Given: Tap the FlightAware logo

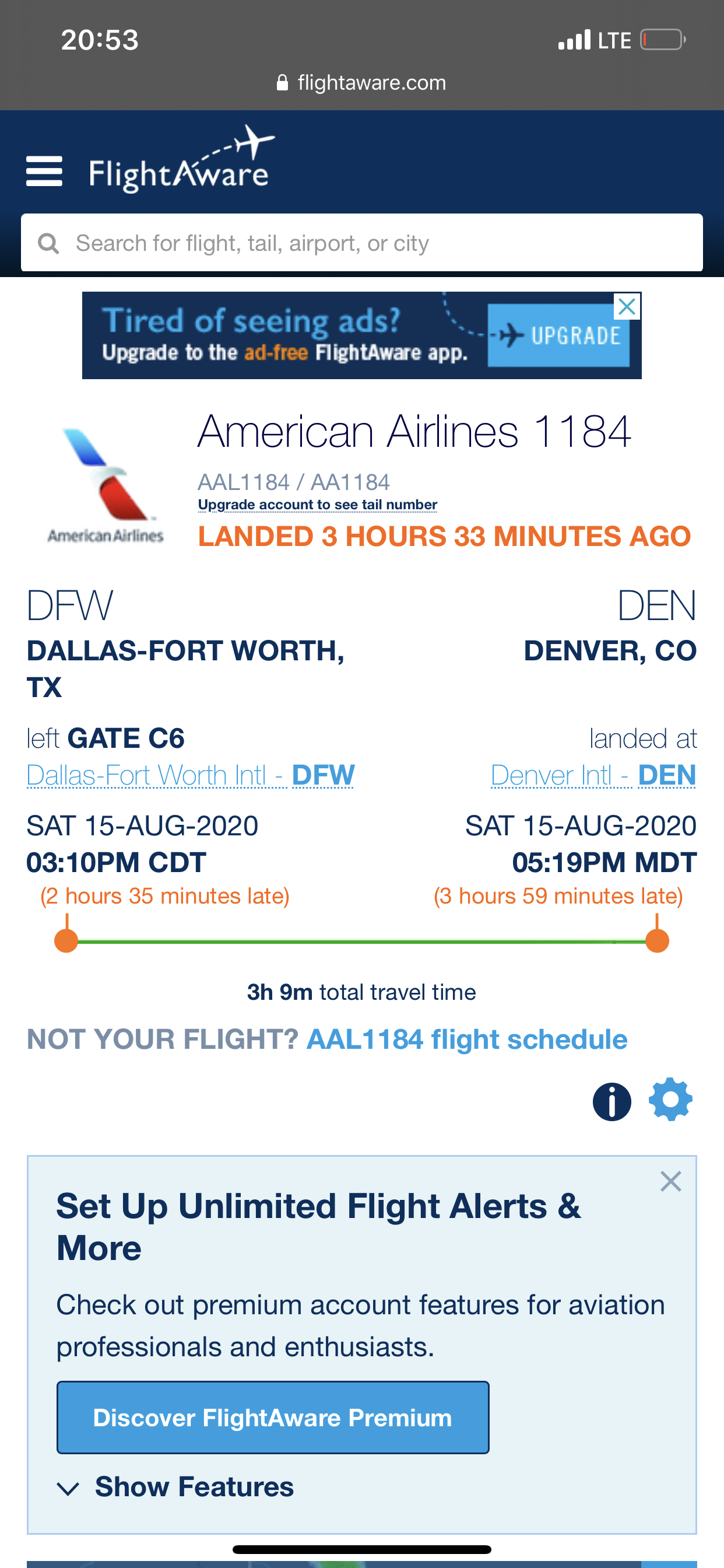Looking at the screenshot, I should click(181, 162).
